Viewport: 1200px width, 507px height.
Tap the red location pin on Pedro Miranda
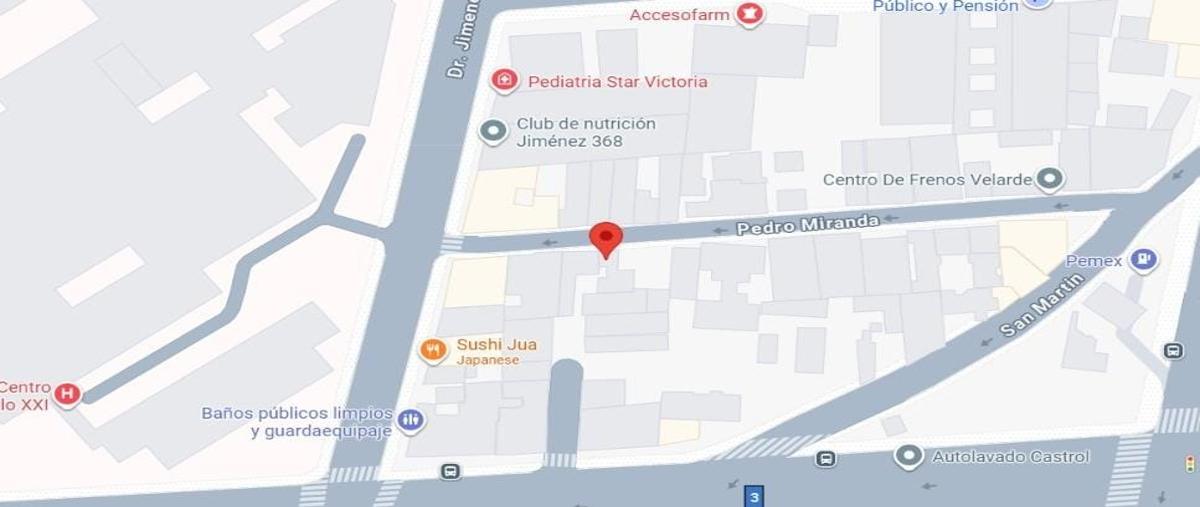tap(605, 239)
